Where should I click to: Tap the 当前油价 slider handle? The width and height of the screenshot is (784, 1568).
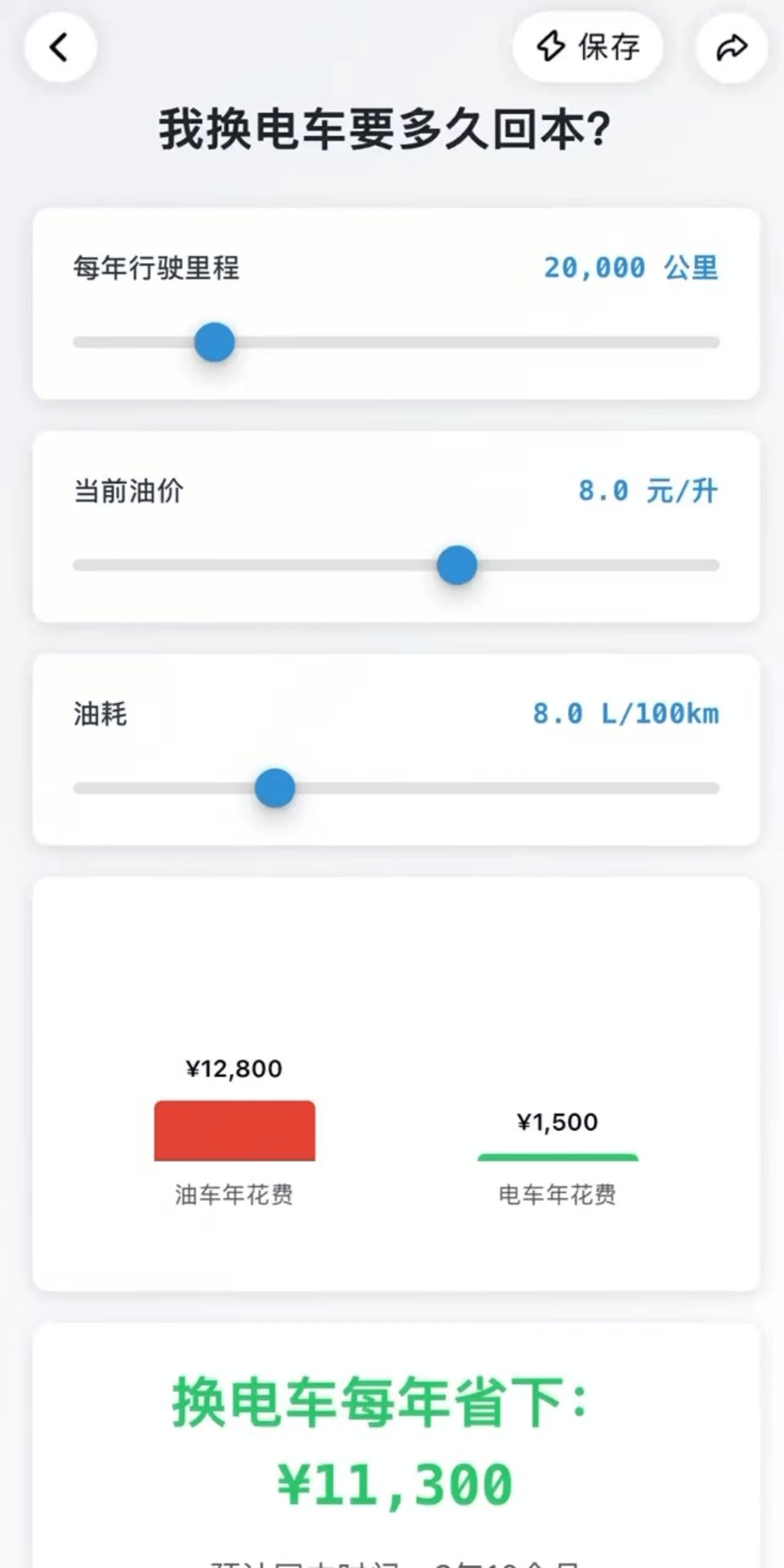pyautogui.click(x=456, y=563)
